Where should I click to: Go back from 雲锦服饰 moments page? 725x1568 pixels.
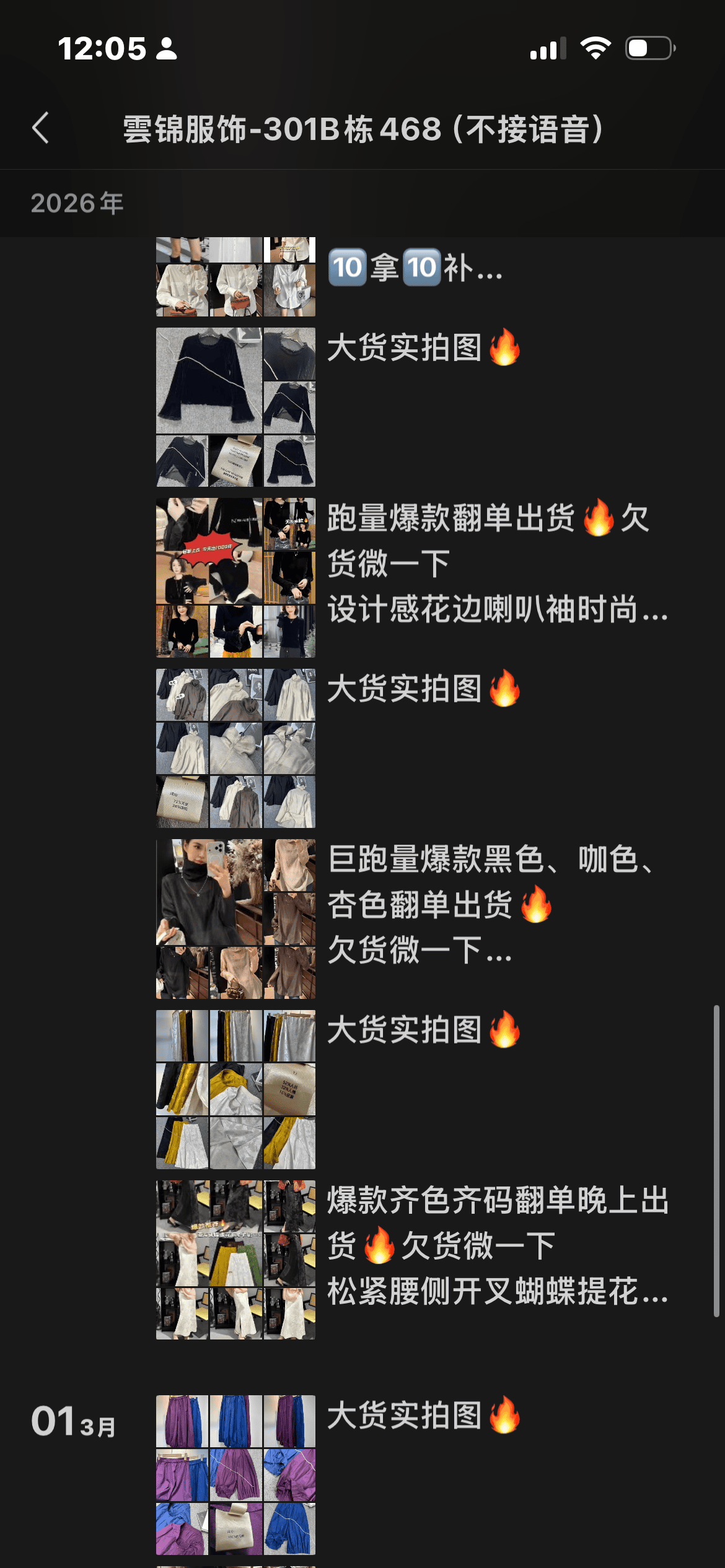[41, 128]
